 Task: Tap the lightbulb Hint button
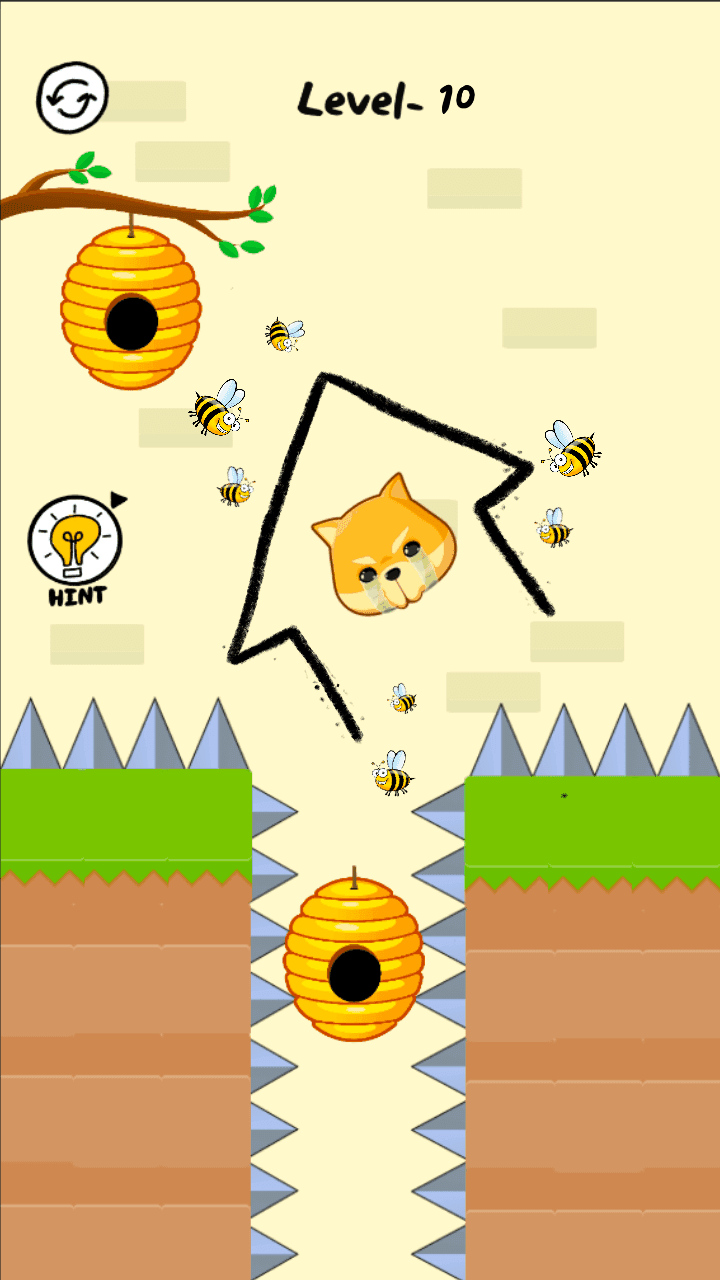point(77,549)
